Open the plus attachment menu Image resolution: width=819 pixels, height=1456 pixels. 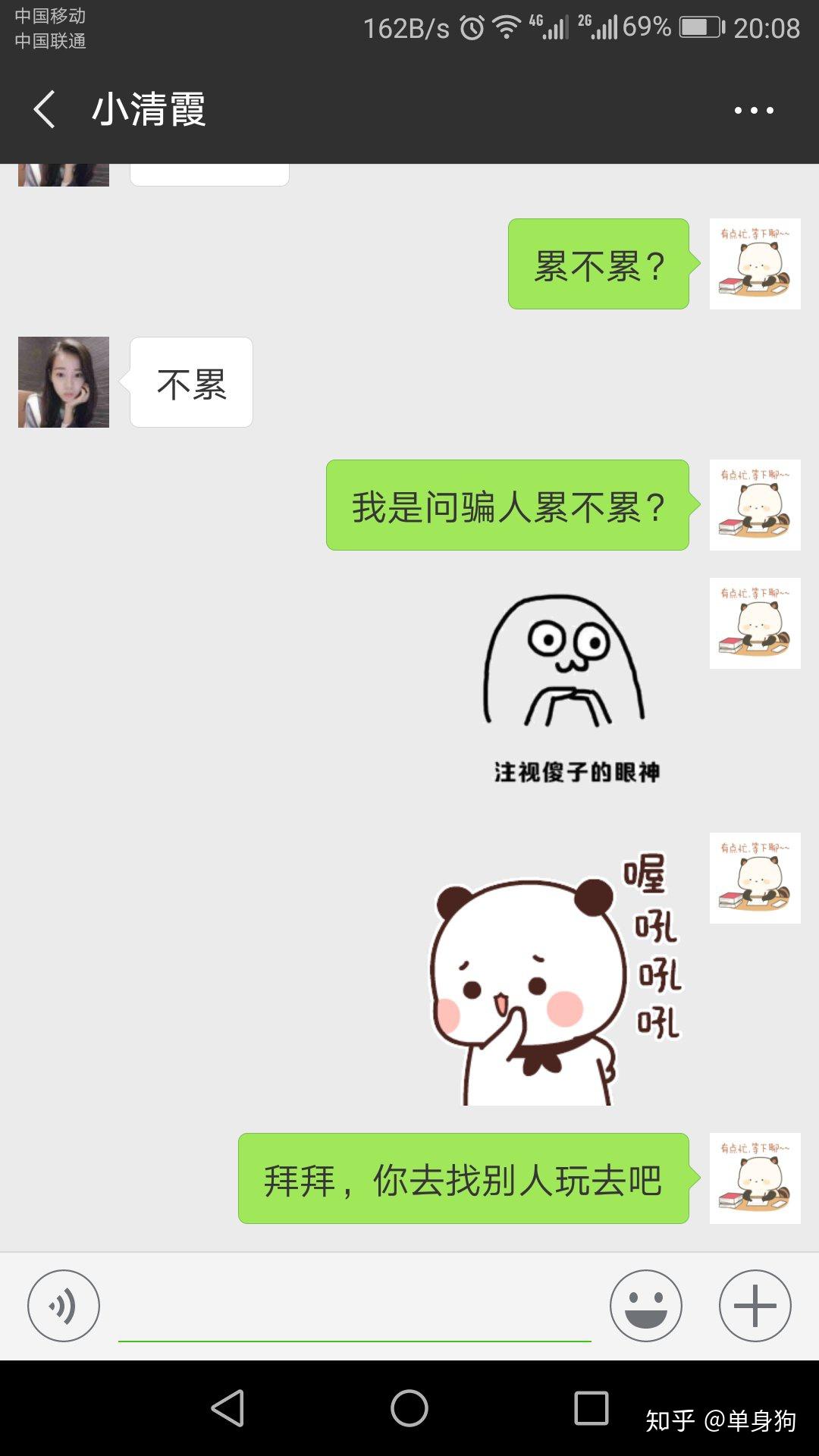[755, 1306]
